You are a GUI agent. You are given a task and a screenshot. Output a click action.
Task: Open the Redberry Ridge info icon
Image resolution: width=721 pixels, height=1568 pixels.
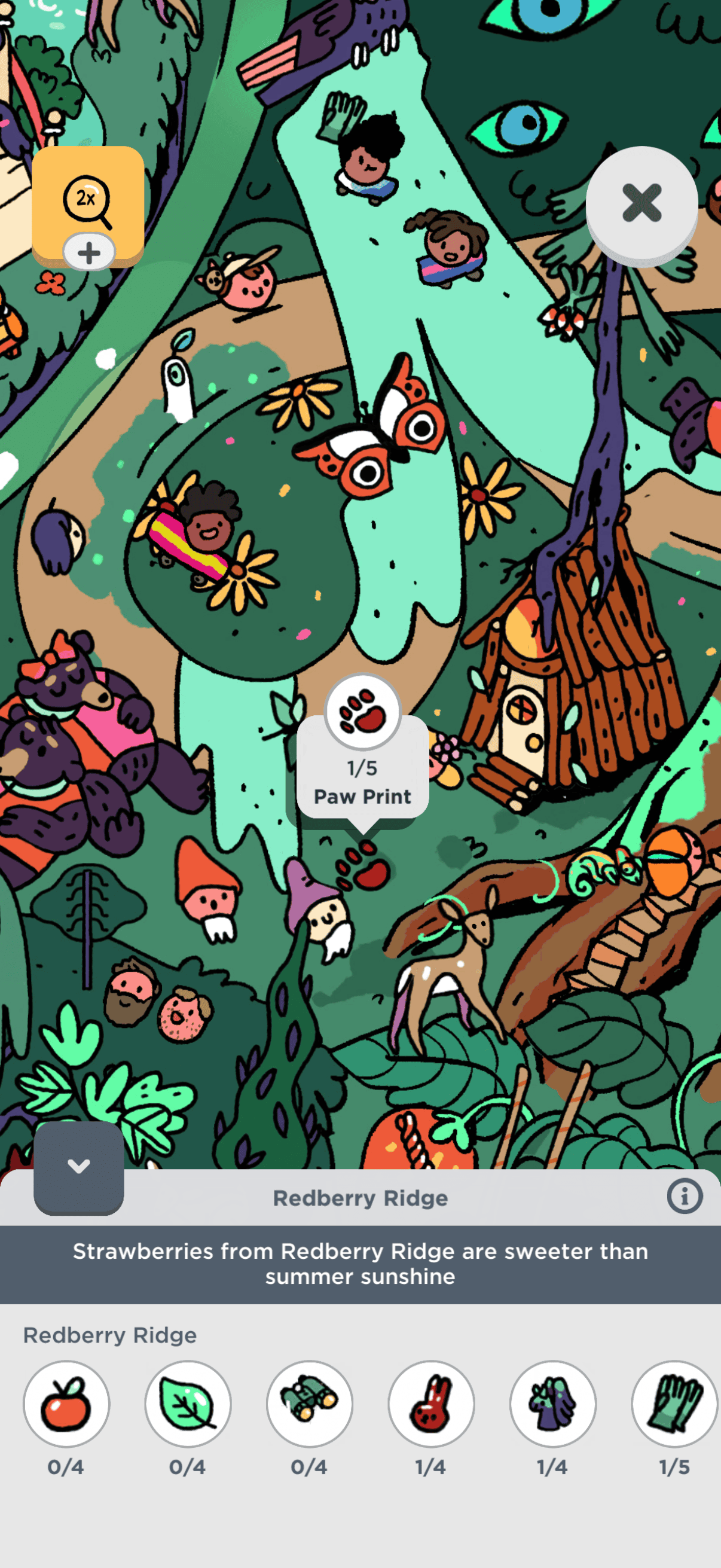(x=684, y=1196)
